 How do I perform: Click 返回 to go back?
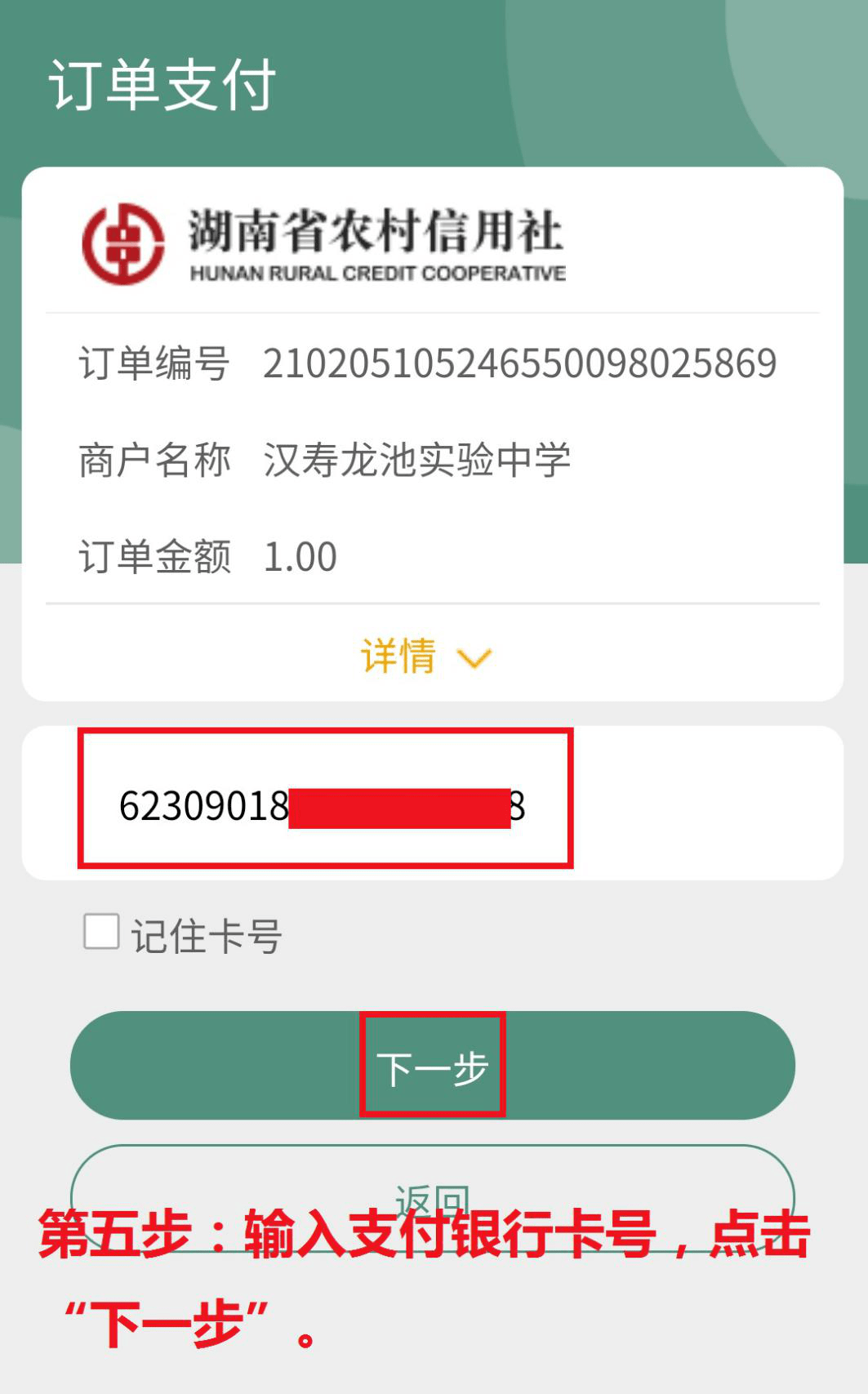[433, 1196]
